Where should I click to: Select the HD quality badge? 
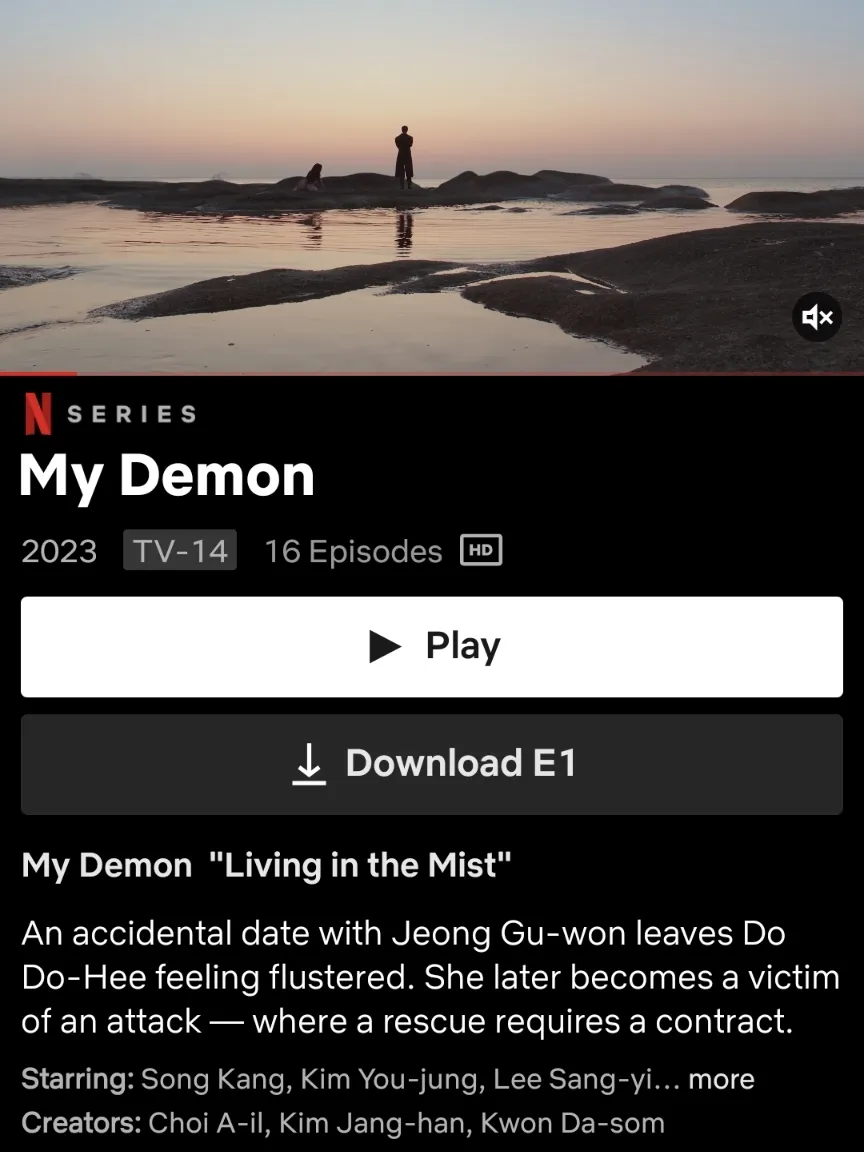tap(480, 550)
